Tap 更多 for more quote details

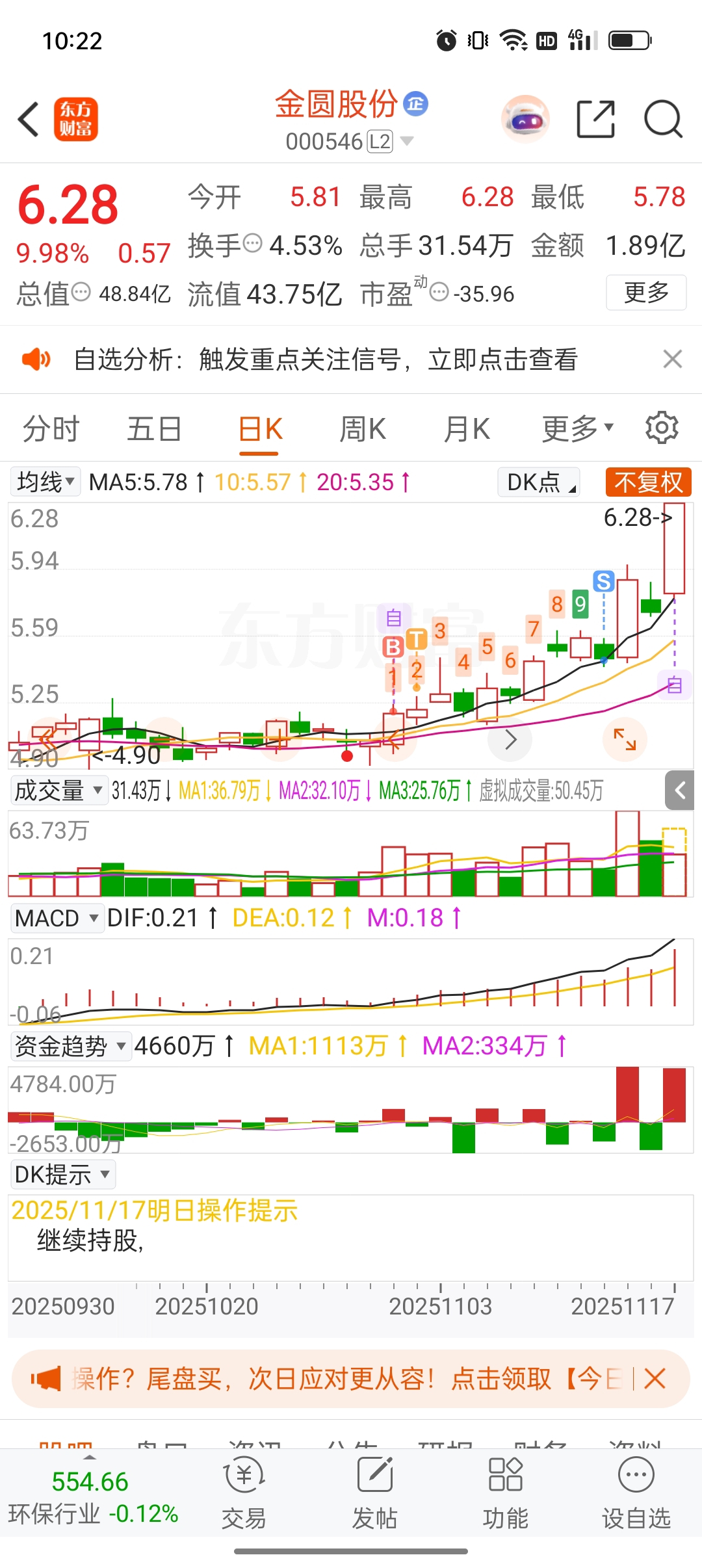click(x=645, y=293)
